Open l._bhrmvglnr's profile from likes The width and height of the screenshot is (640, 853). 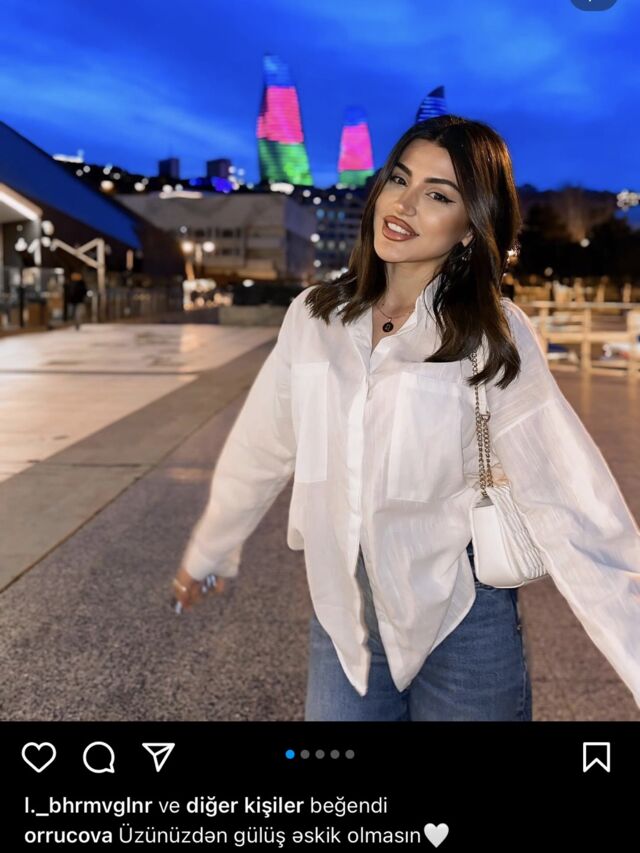[x=87, y=806]
